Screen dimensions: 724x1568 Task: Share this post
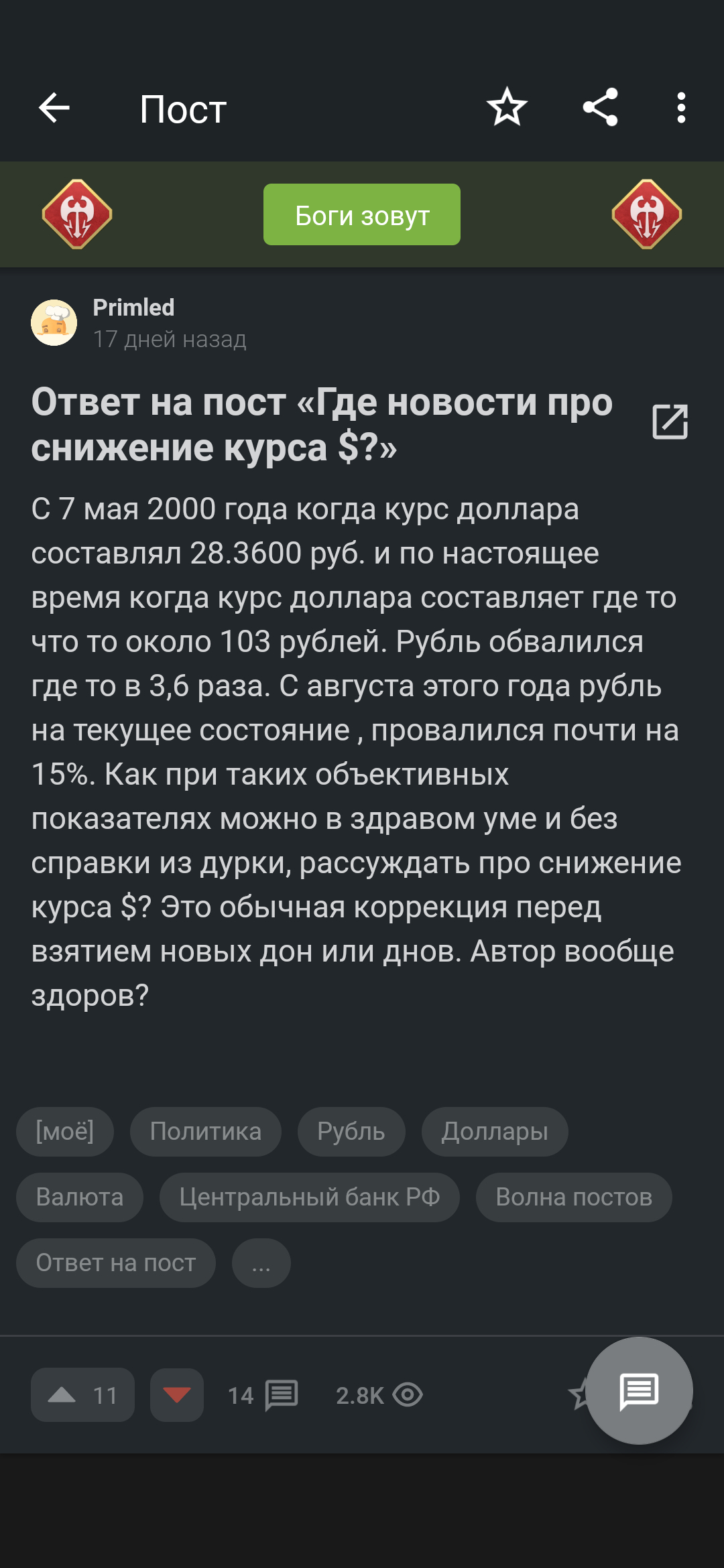[x=600, y=108]
